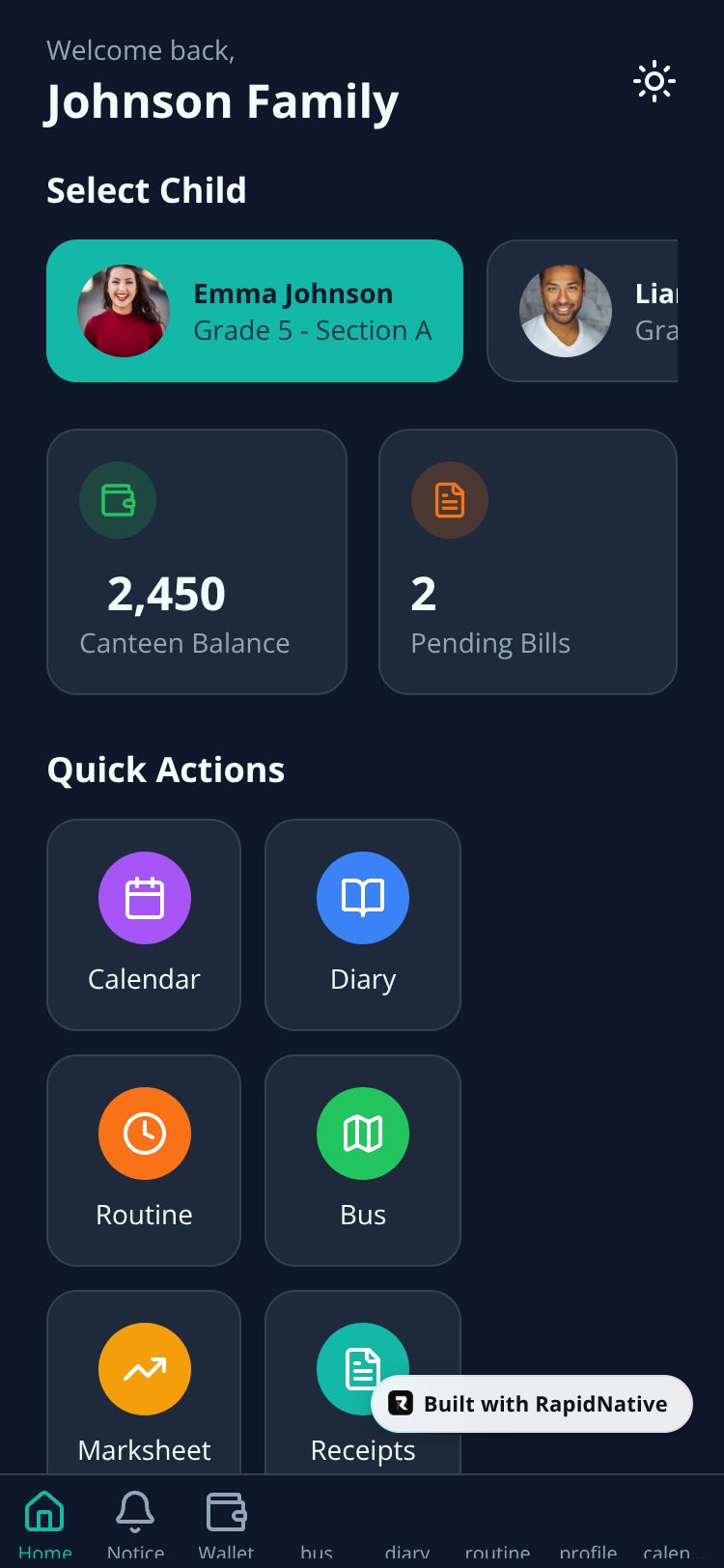The image size is (724, 1568).
Task: Switch to the Wallet tab
Action: tap(226, 1523)
